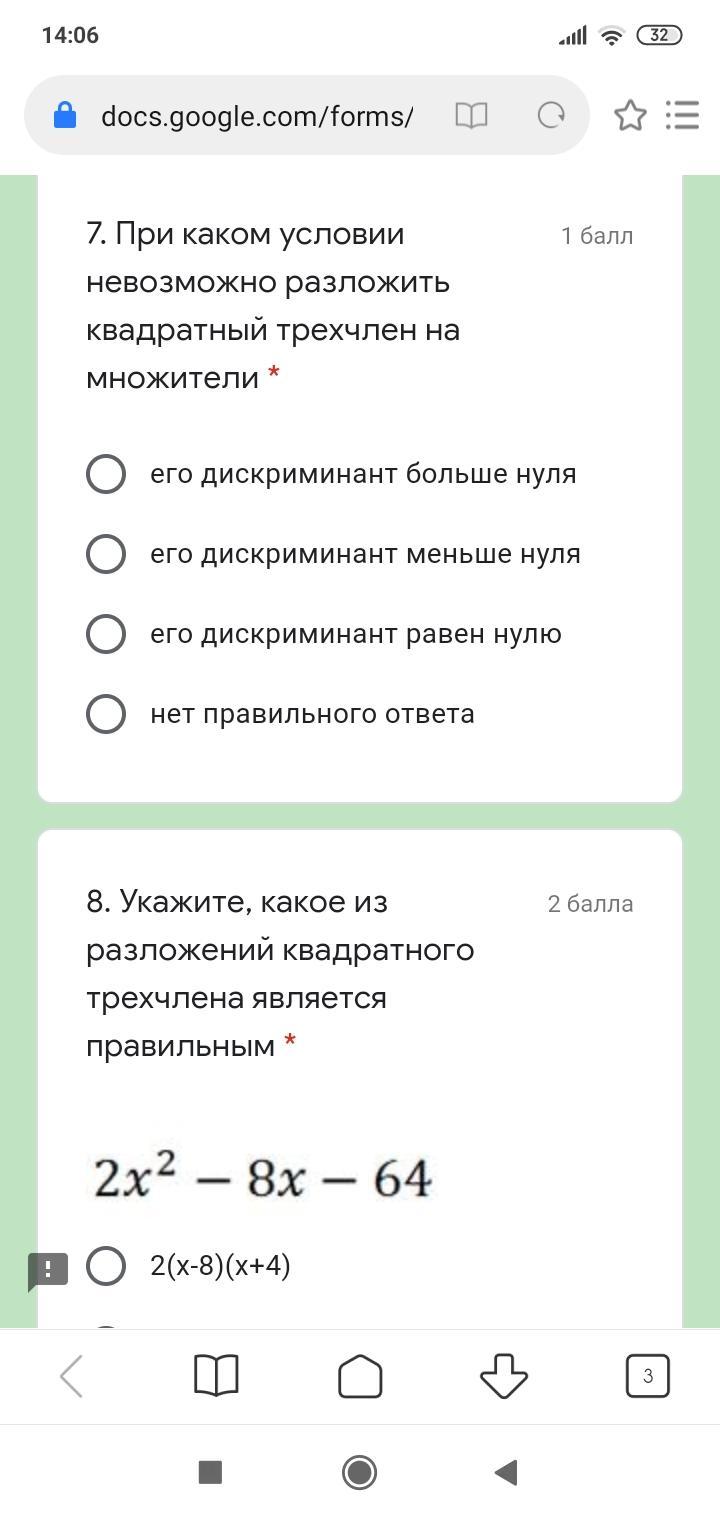
Task: Go back in browser toolbar
Action: [71, 1377]
